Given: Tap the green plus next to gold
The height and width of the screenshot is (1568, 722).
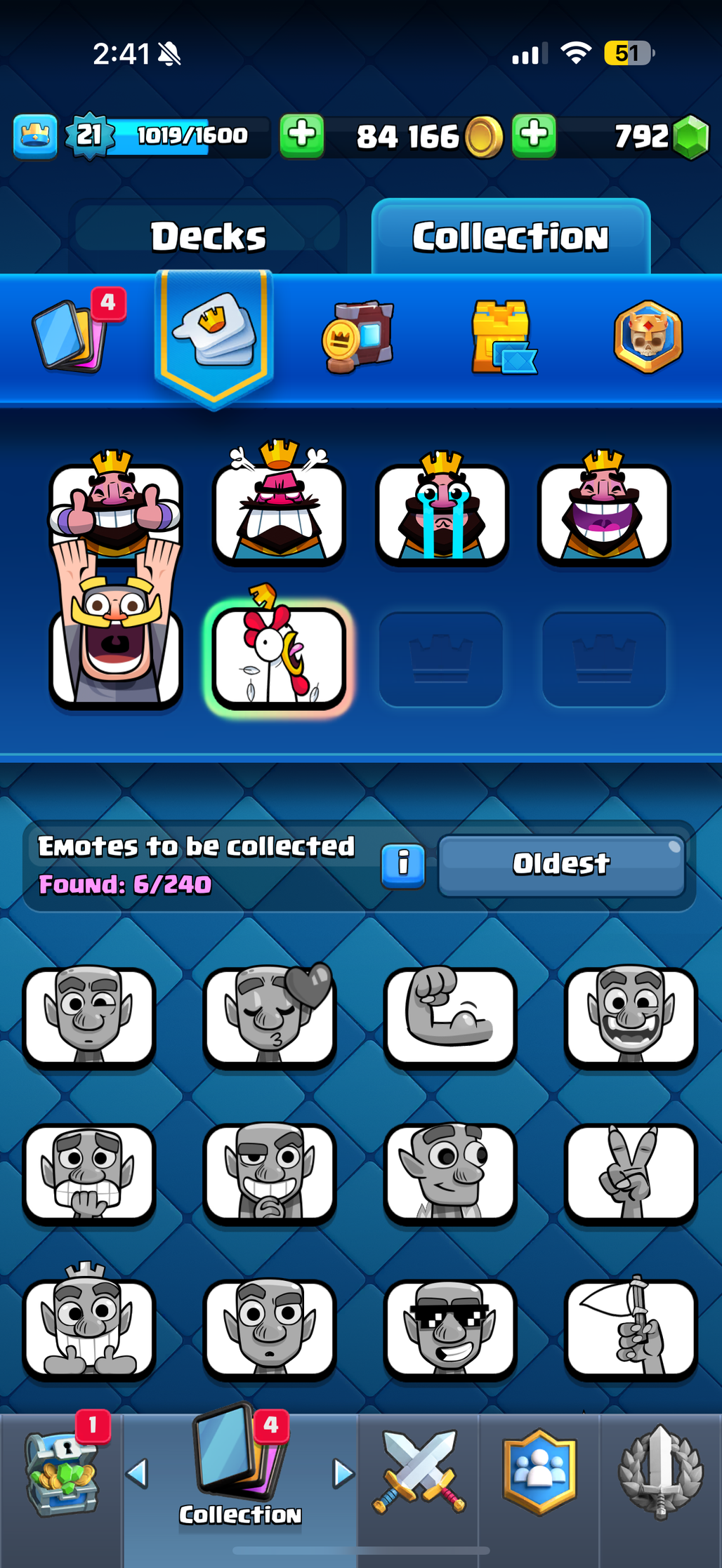Looking at the screenshot, I should tap(302, 135).
